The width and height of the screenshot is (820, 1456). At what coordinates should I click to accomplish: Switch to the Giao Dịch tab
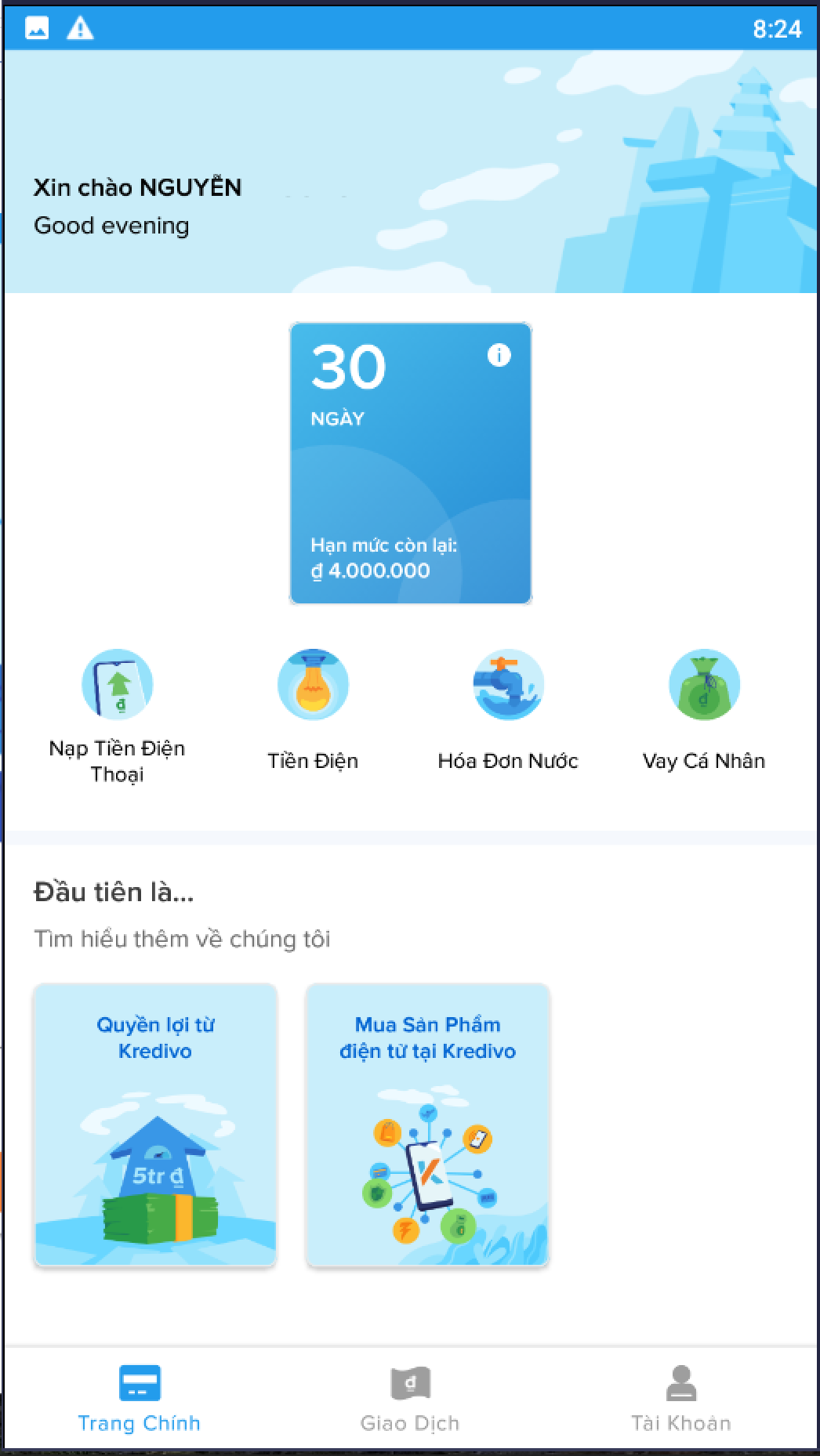click(x=410, y=1399)
